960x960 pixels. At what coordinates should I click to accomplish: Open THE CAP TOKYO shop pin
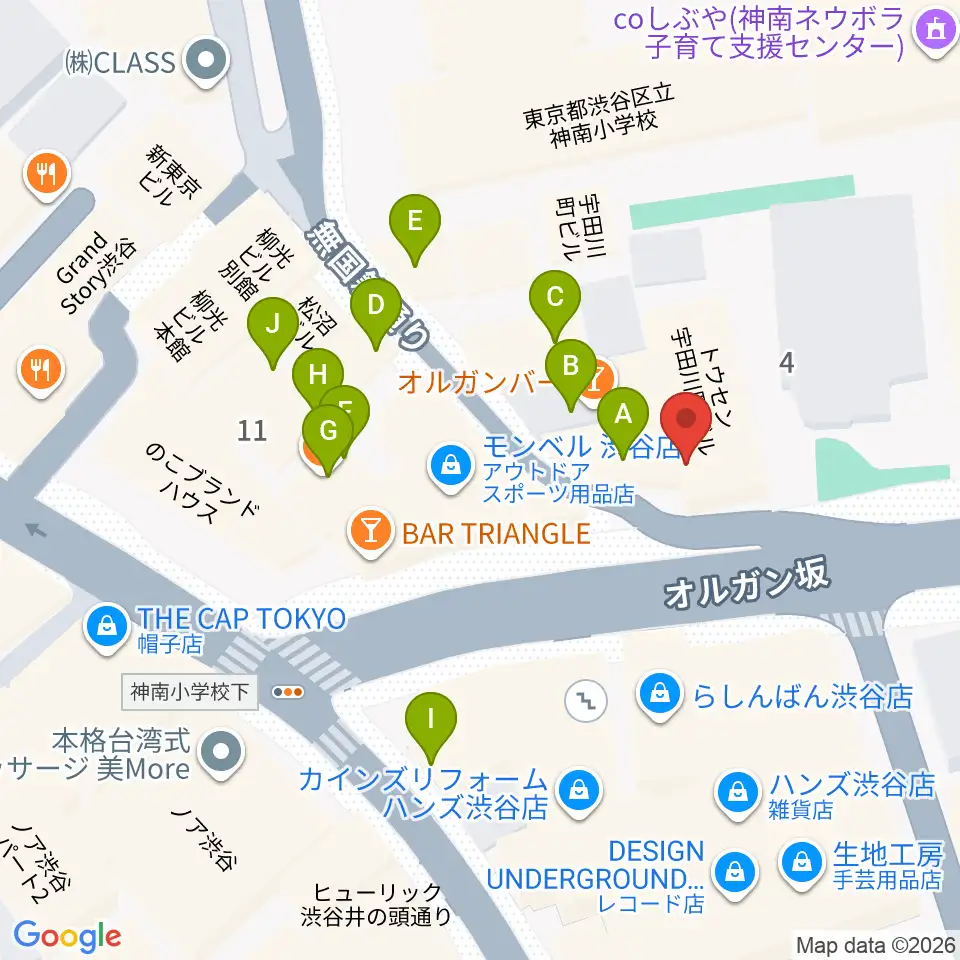click(x=107, y=628)
